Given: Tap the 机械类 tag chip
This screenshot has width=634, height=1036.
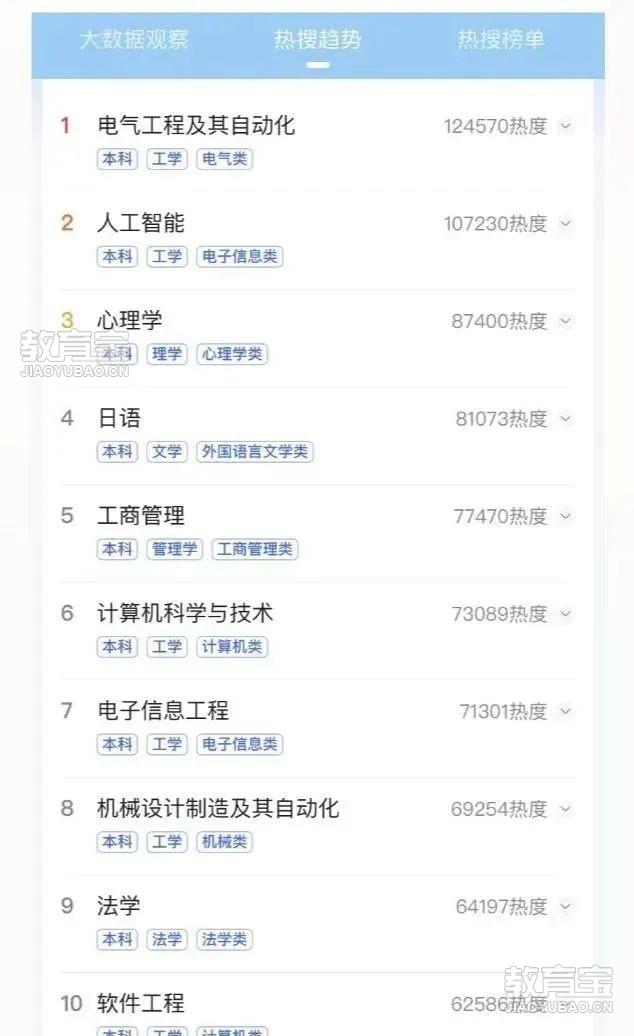Looking at the screenshot, I should pyautogui.click(x=225, y=842).
